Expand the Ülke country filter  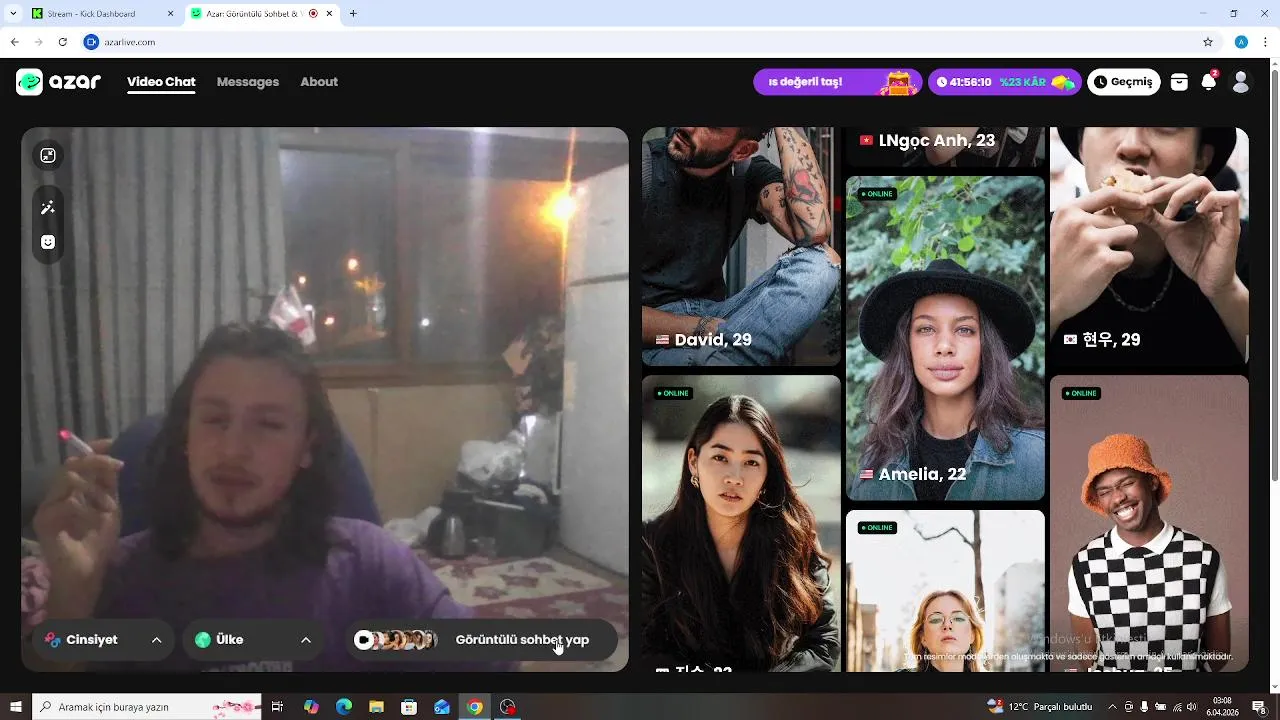pos(253,640)
